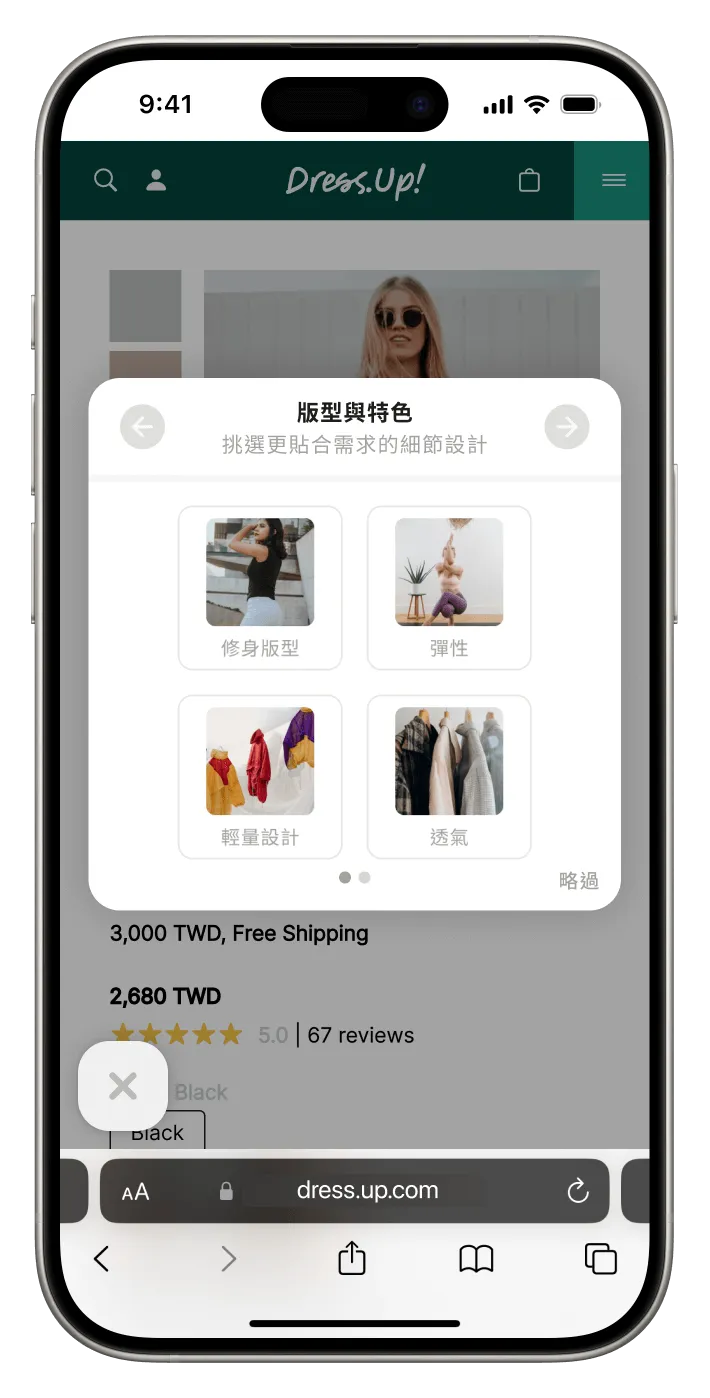710x1398 pixels.
Task: Share the page from Safari toolbar
Action: (x=352, y=1258)
